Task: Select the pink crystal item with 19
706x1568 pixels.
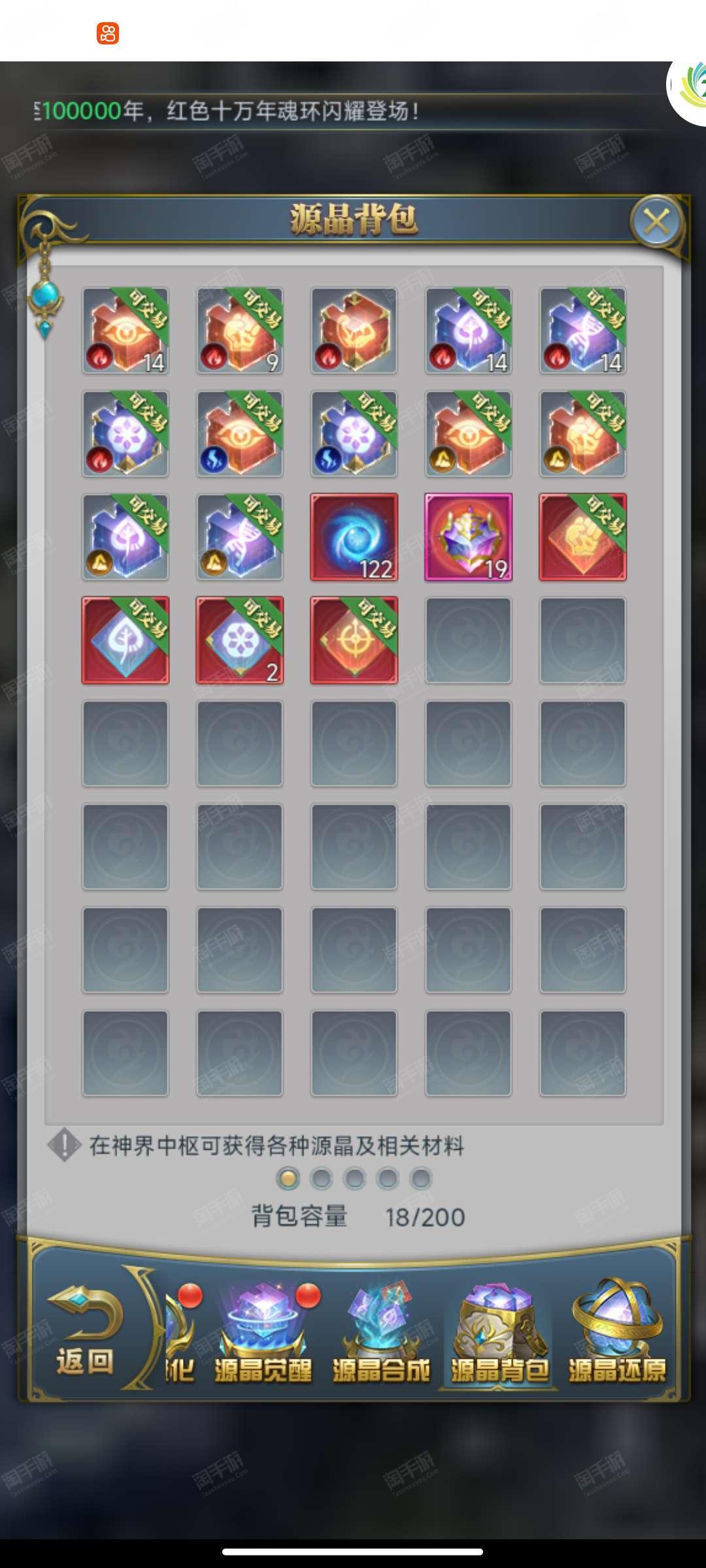Action: click(468, 537)
